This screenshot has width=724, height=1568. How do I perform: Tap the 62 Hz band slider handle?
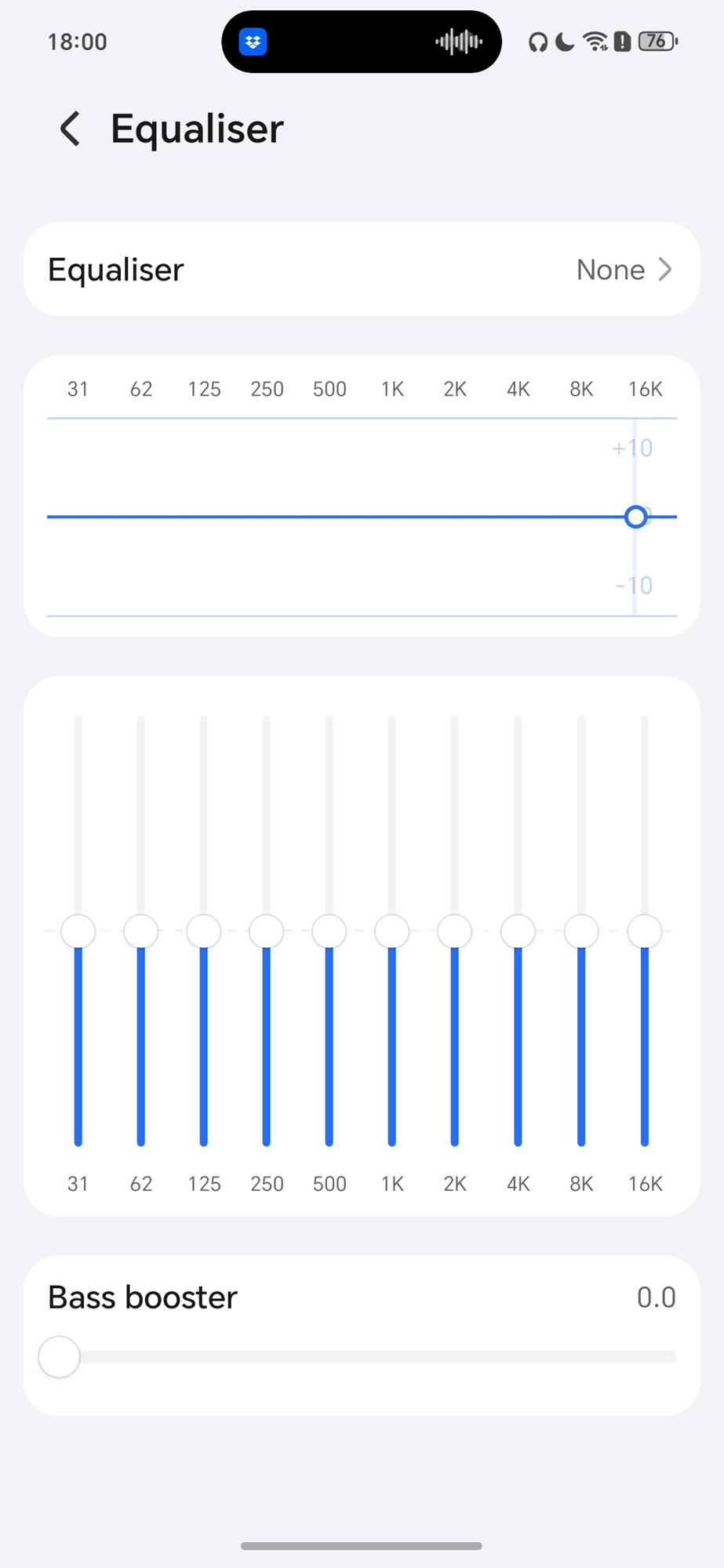click(x=141, y=931)
